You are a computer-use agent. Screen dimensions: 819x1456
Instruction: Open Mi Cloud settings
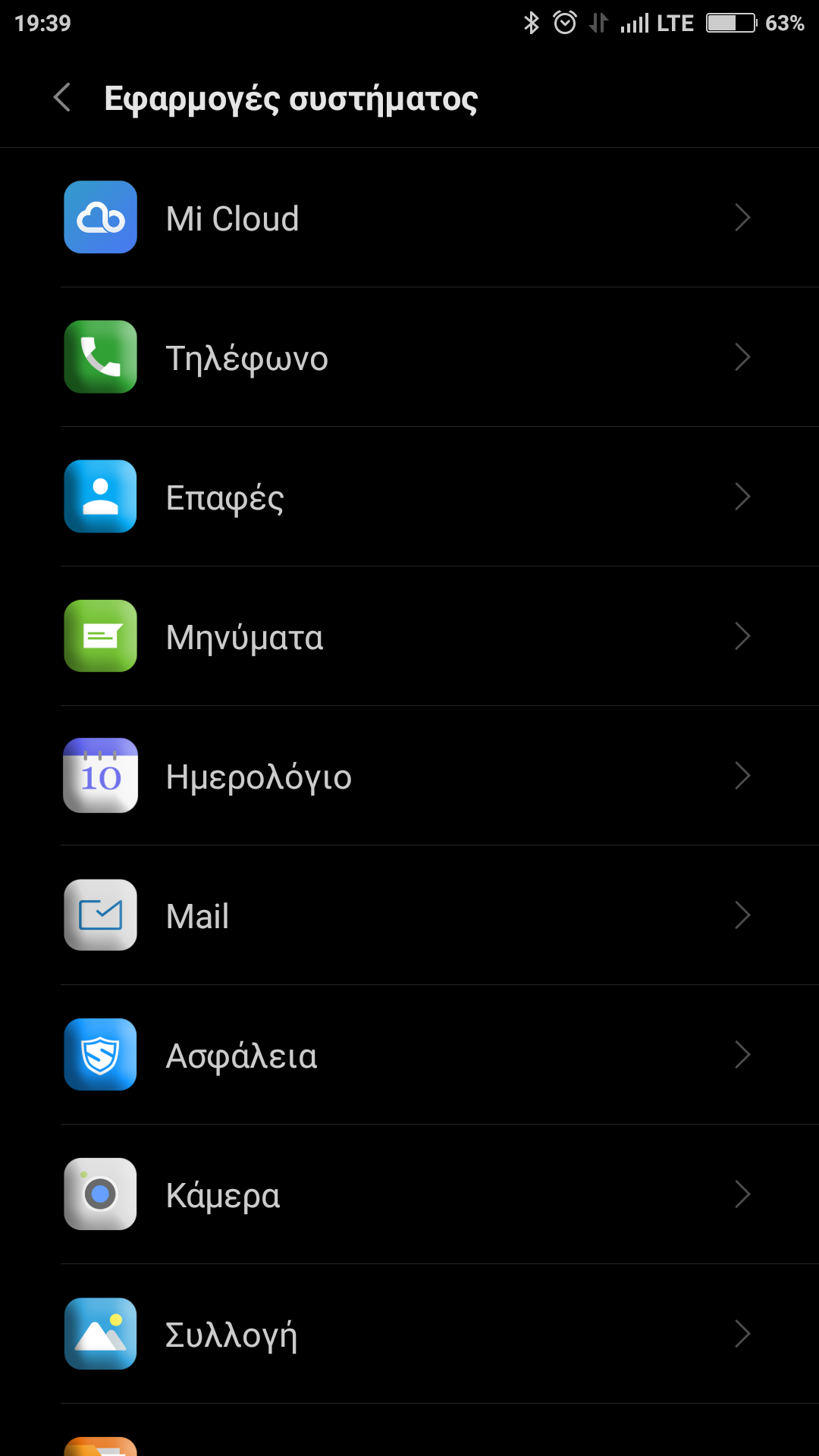tap(409, 218)
